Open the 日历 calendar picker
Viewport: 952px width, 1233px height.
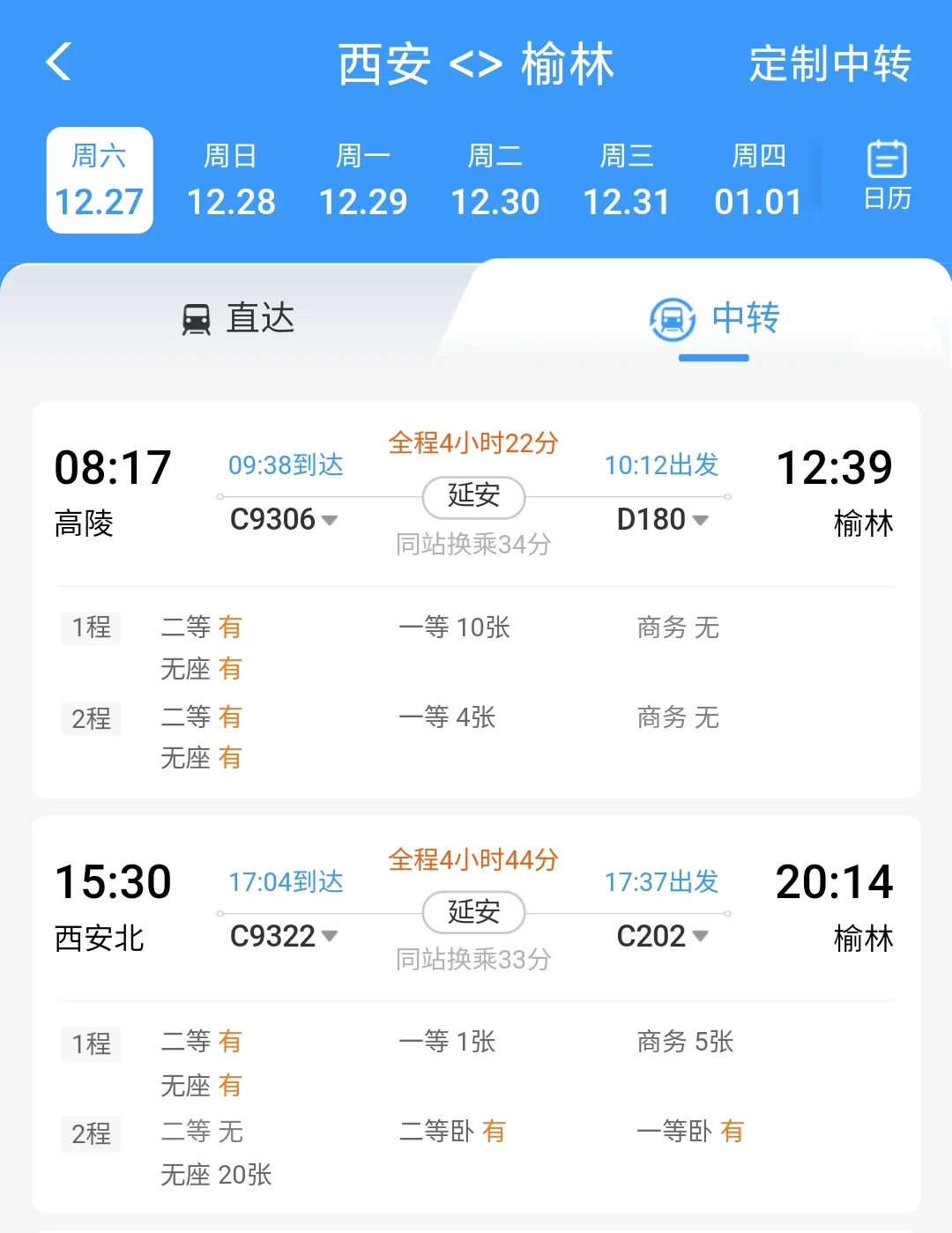click(887, 176)
